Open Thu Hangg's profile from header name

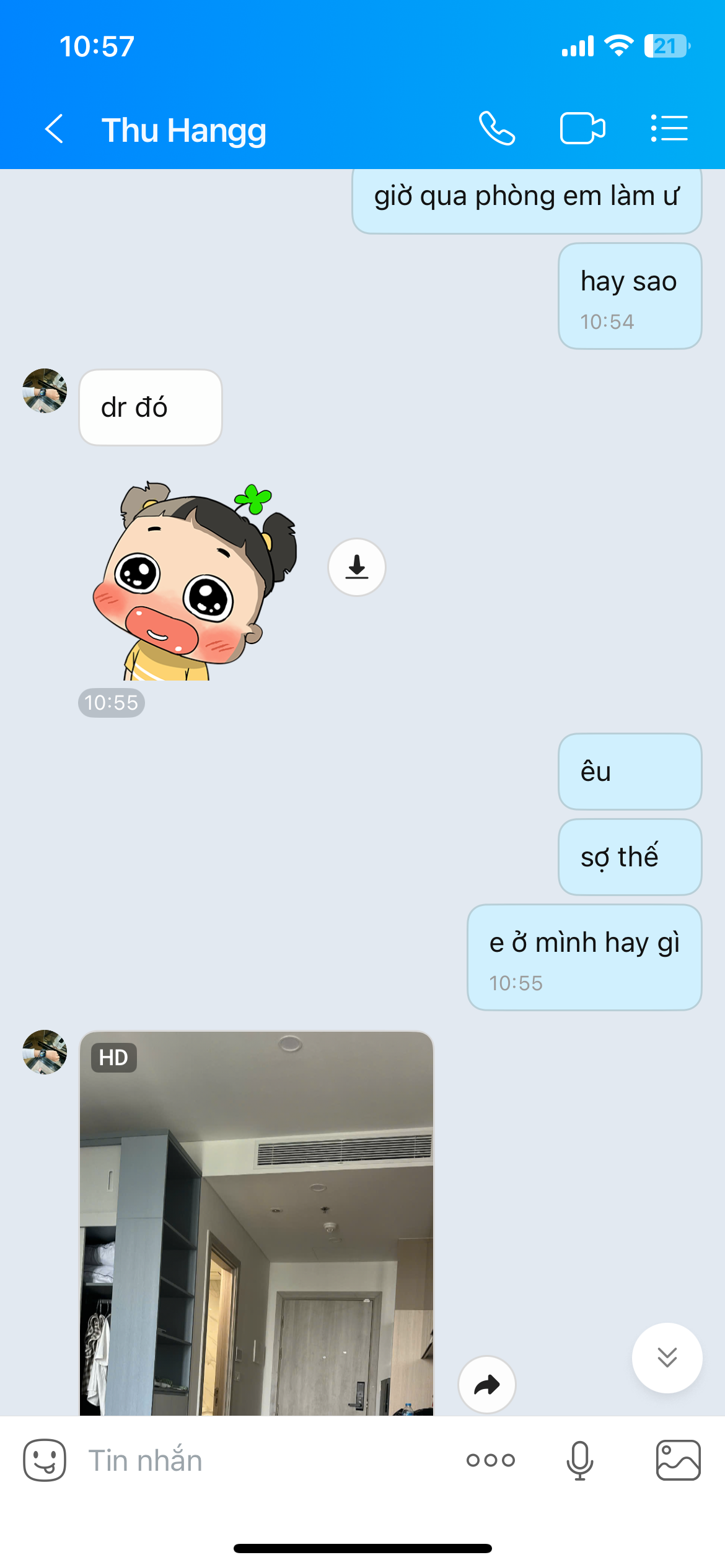[184, 130]
